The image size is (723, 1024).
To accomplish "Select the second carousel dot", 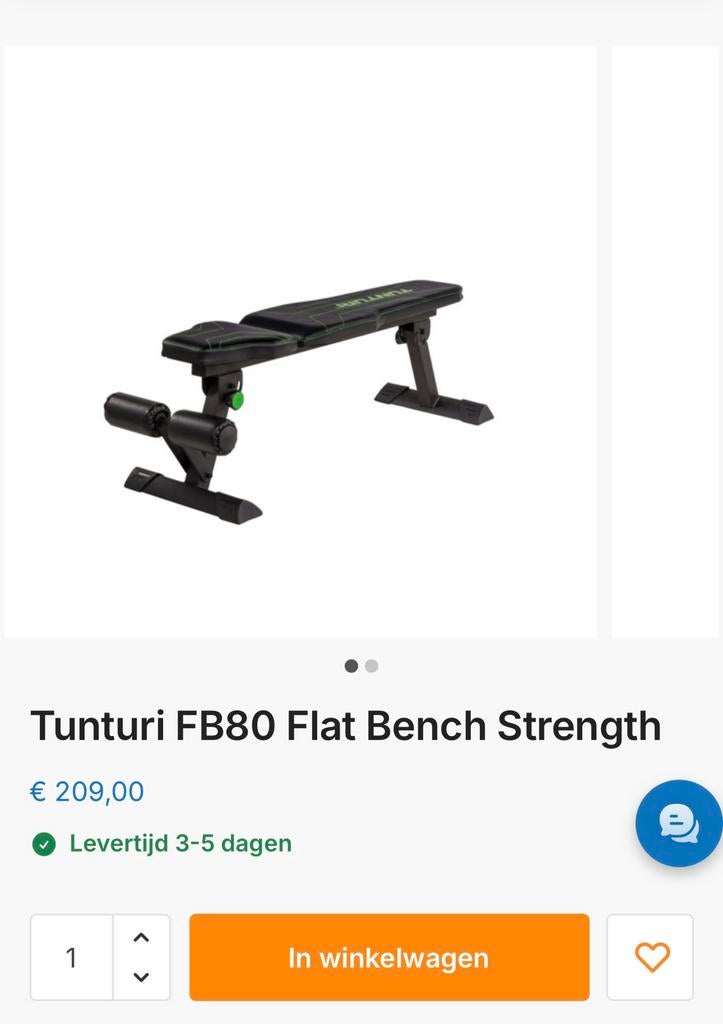I will (x=371, y=665).
